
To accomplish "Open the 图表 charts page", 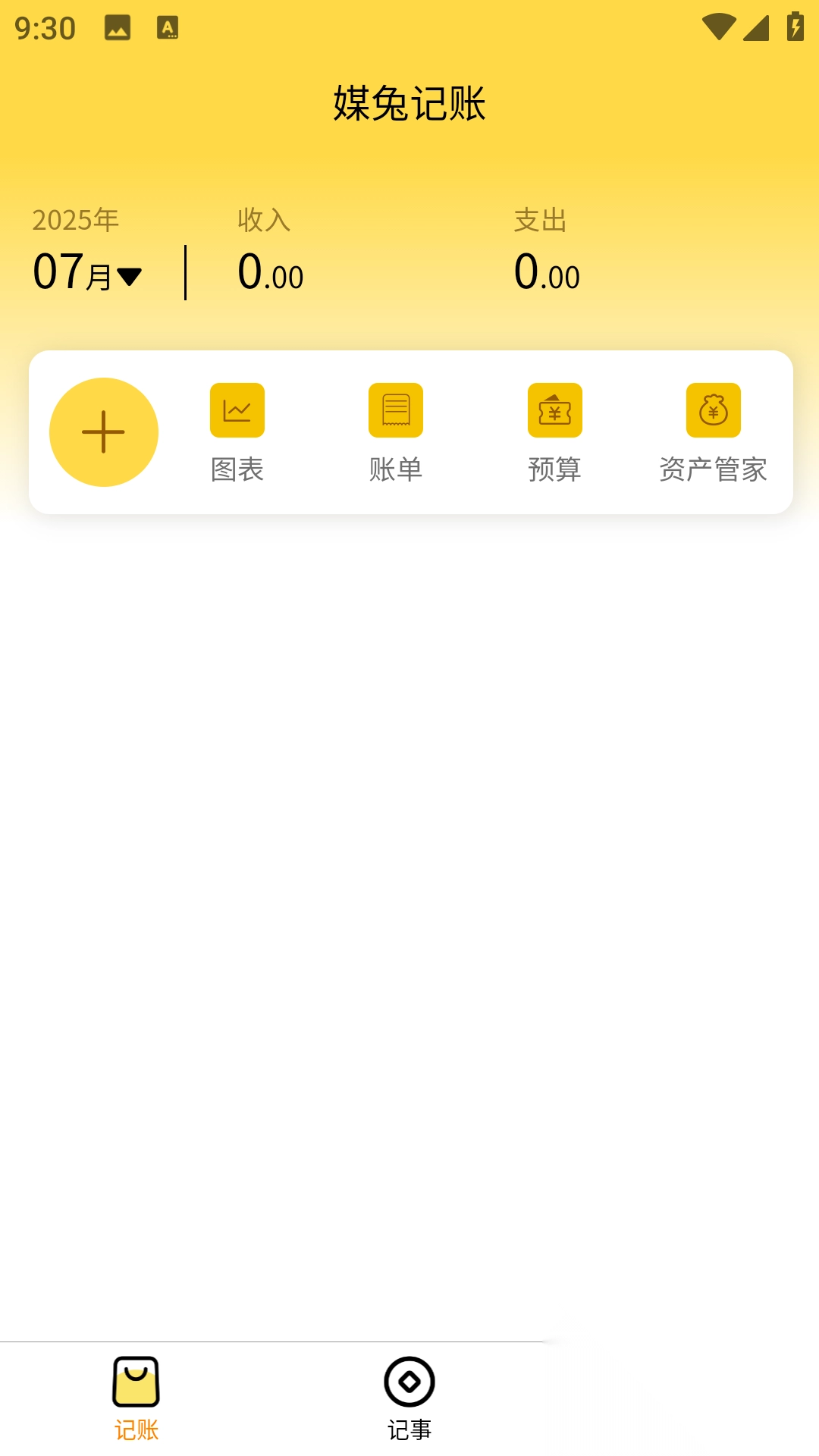I will [x=237, y=432].
